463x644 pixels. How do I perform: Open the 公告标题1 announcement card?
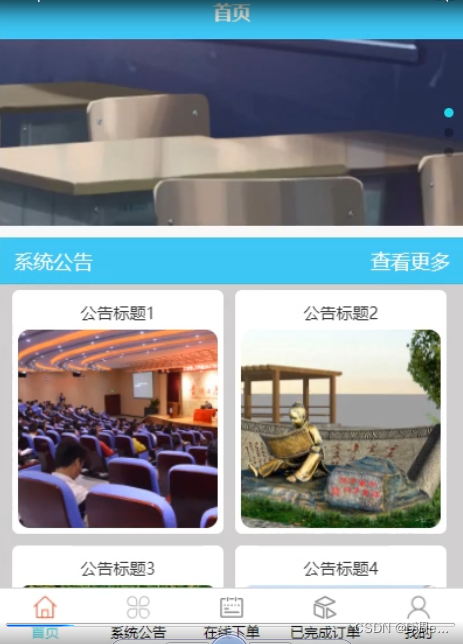tap(117, 412)
